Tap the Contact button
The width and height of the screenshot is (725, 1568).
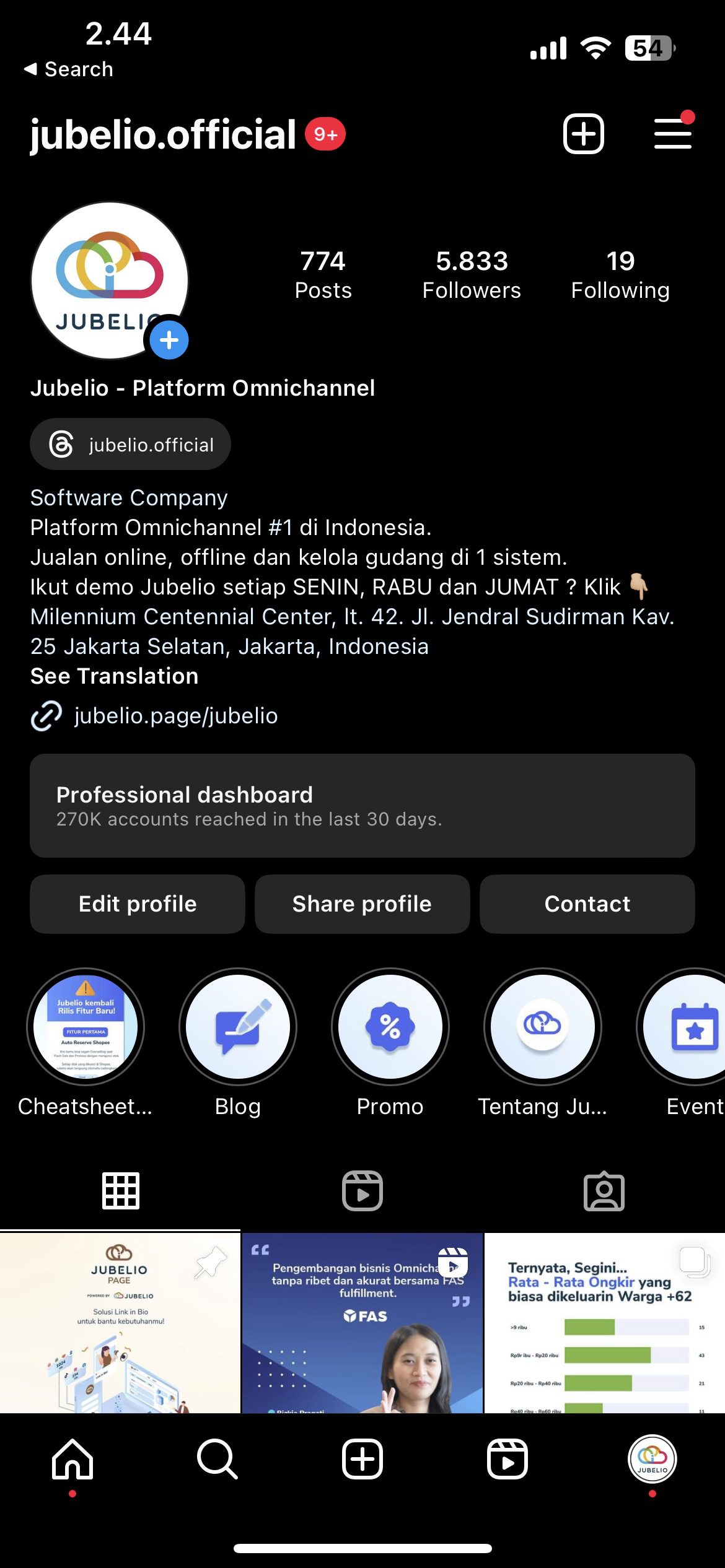[x=587, y=904]
